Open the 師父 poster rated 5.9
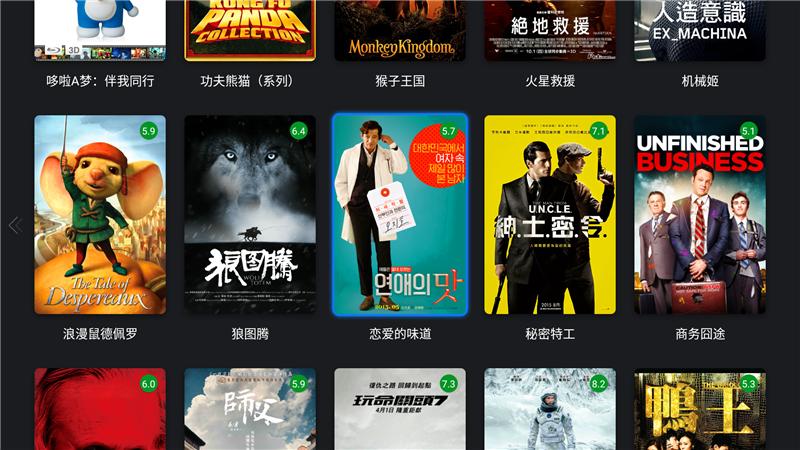The height and width of the screenshot is (450, 800). pos(250,410)
